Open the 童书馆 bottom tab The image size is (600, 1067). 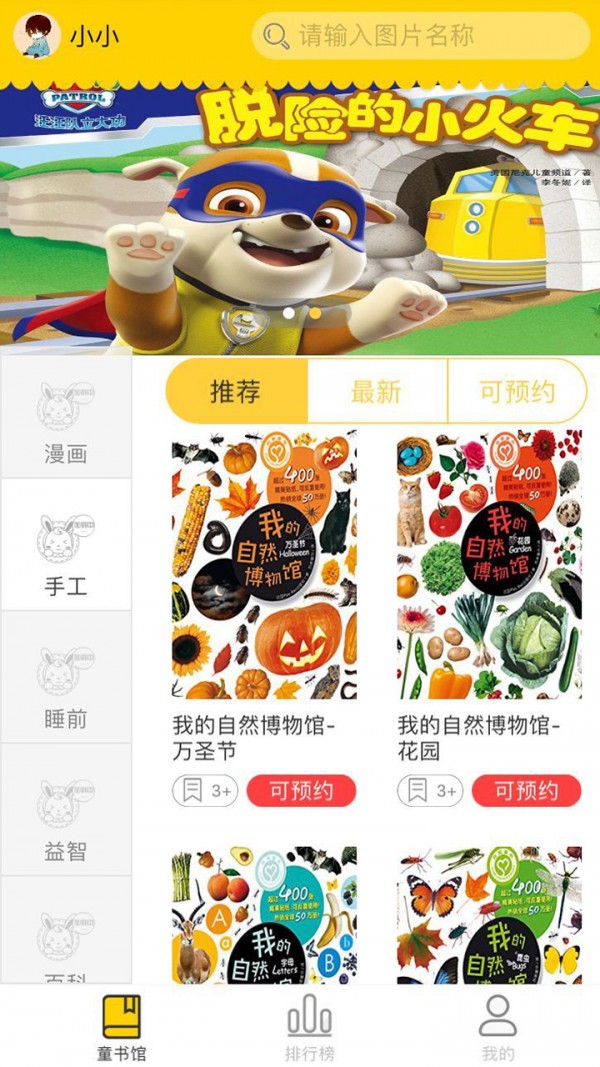[x=121, y=1027]
